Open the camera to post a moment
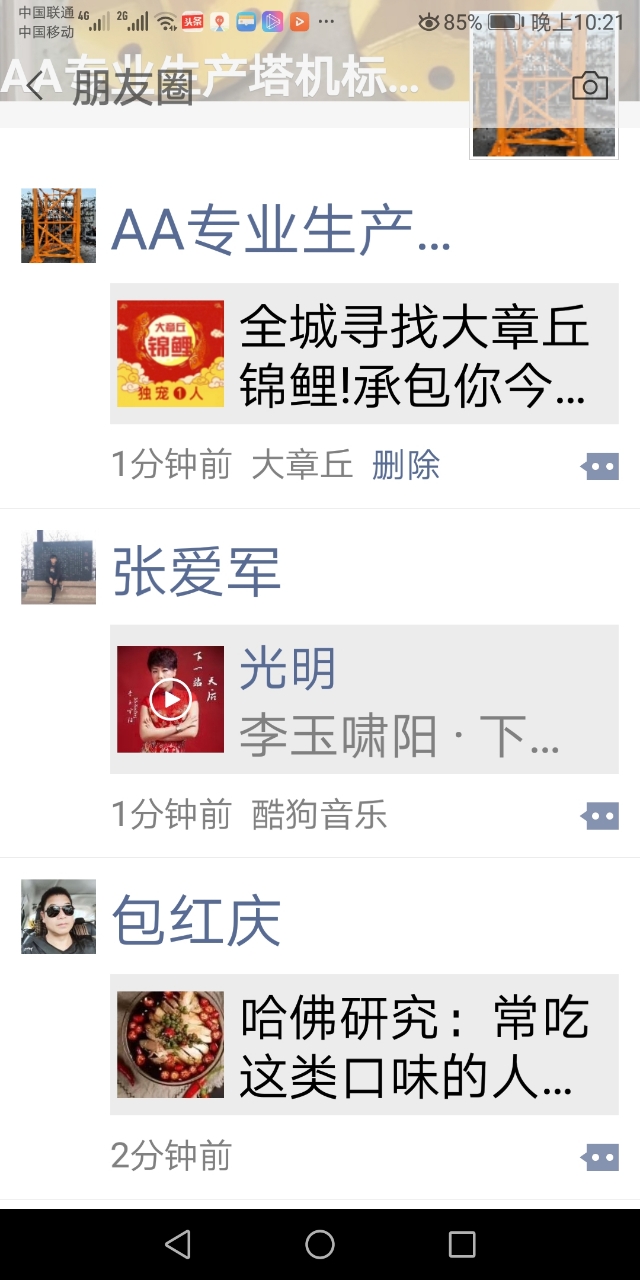Image resolution: width=640 pixels, height=1280 pixels. (590, 86)
